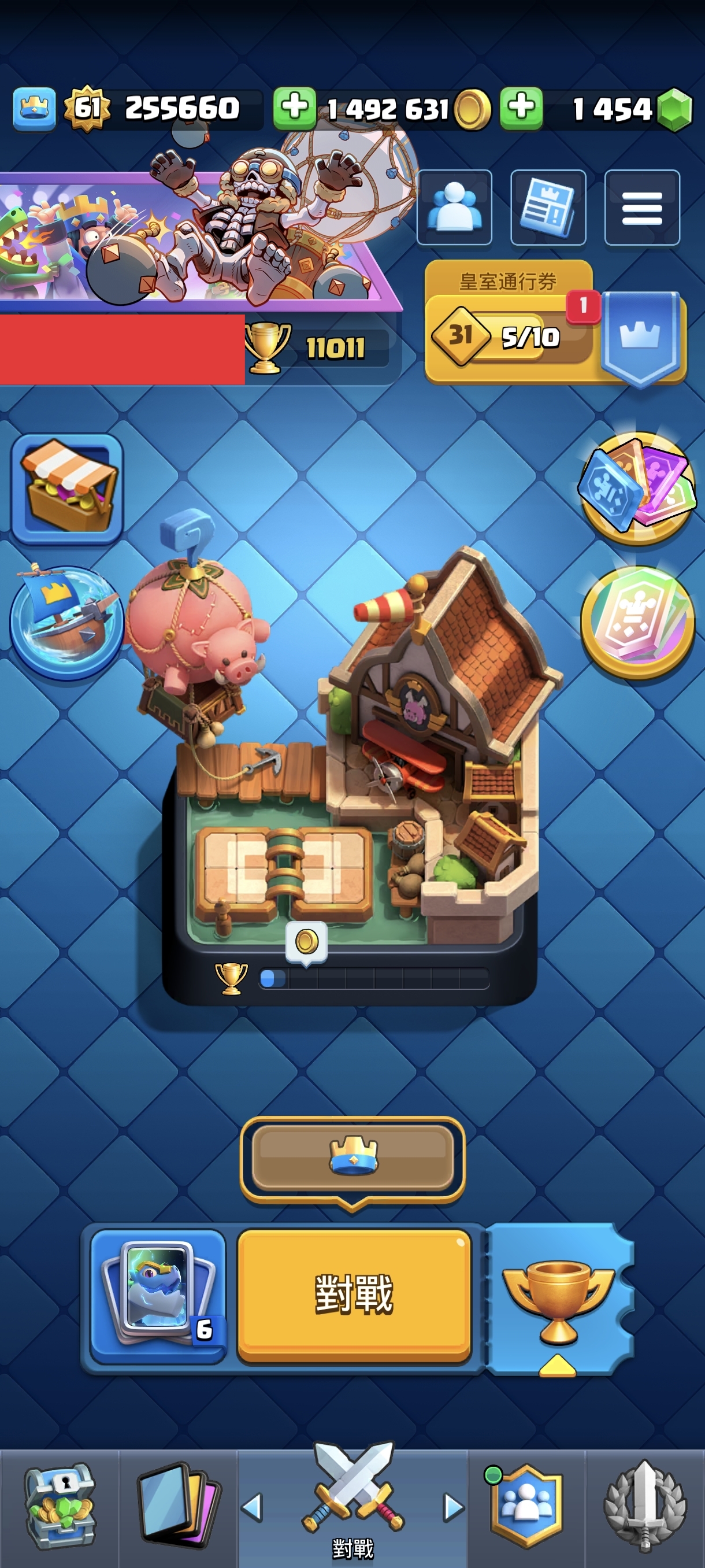
Task: Open the friends list icon
Action: click(x=454, y=208)
